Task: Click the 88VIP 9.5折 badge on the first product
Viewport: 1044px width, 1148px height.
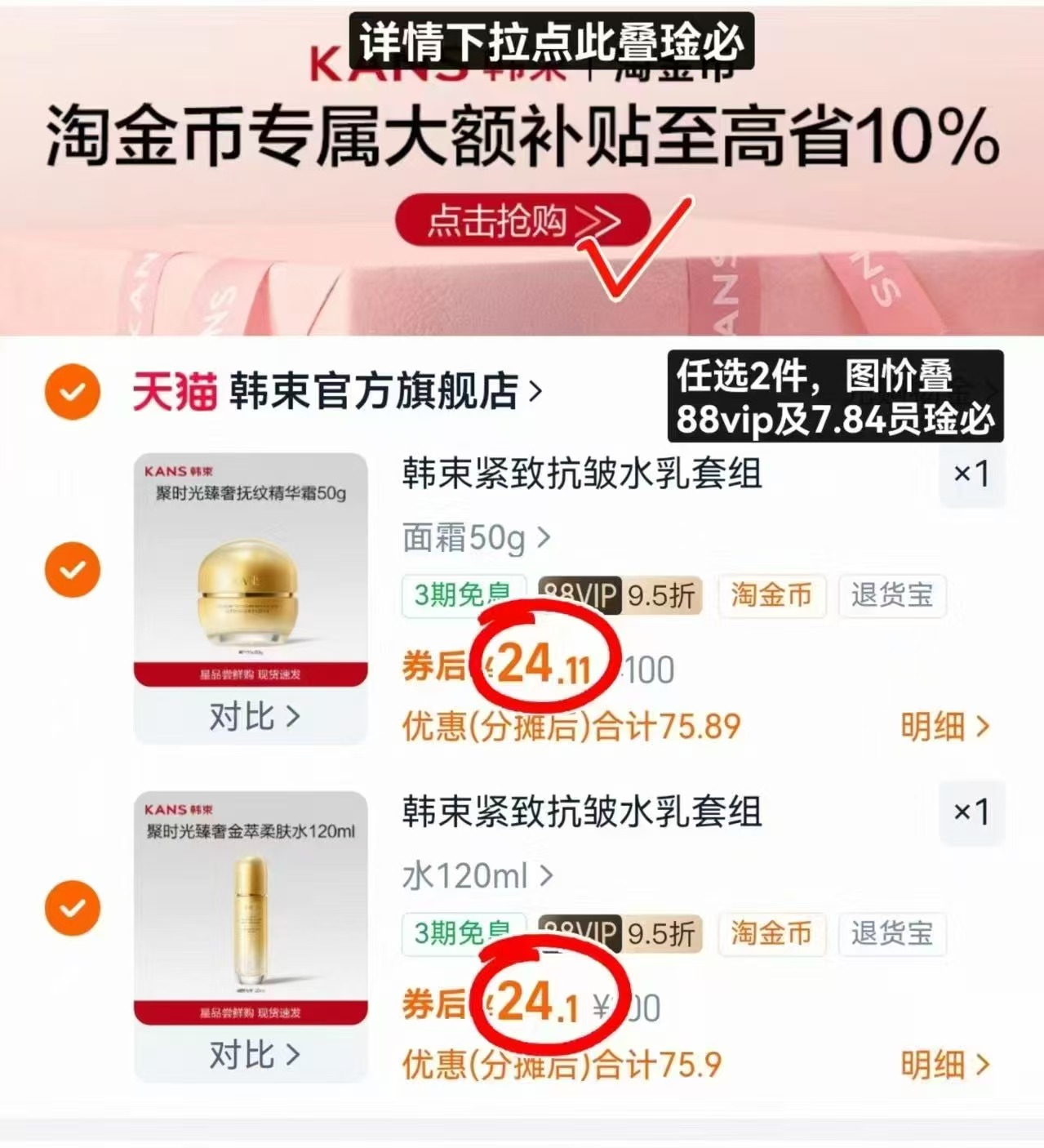Action: pyautogui.click(x=618, y=597)
